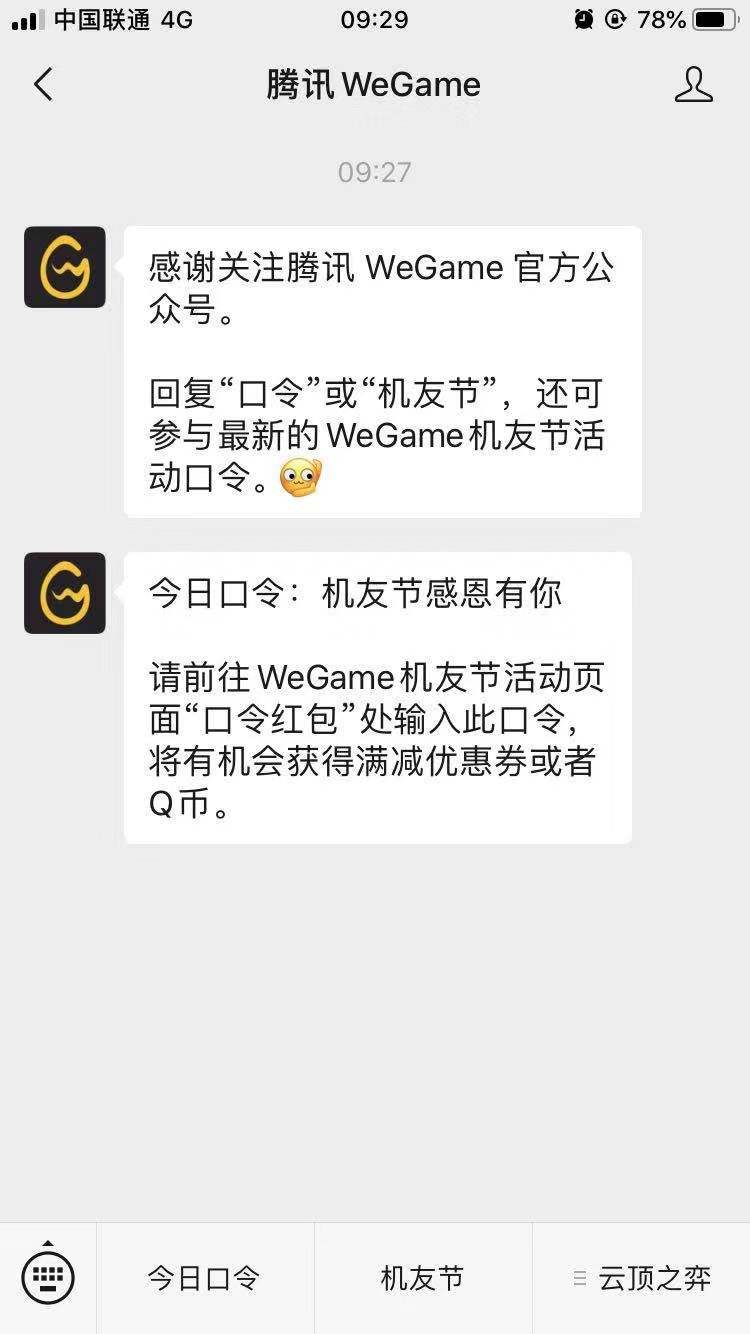Screen dimensions: 750x1334
Task: Tap the back arrow to exit chat
Action: [42, 85]
